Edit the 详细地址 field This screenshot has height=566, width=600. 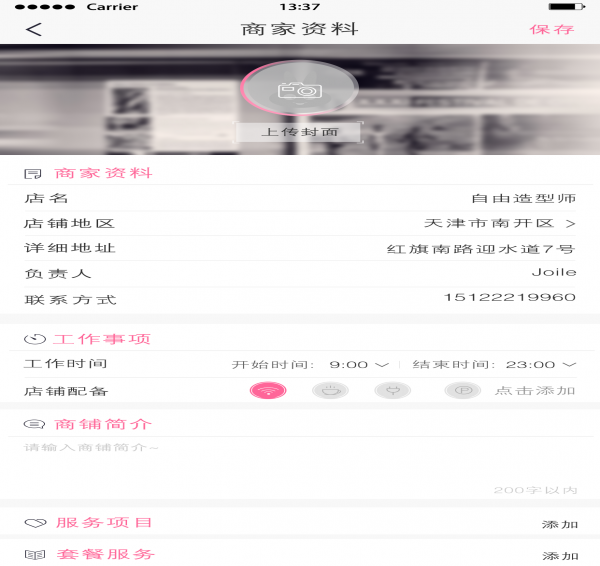(300, 248)
